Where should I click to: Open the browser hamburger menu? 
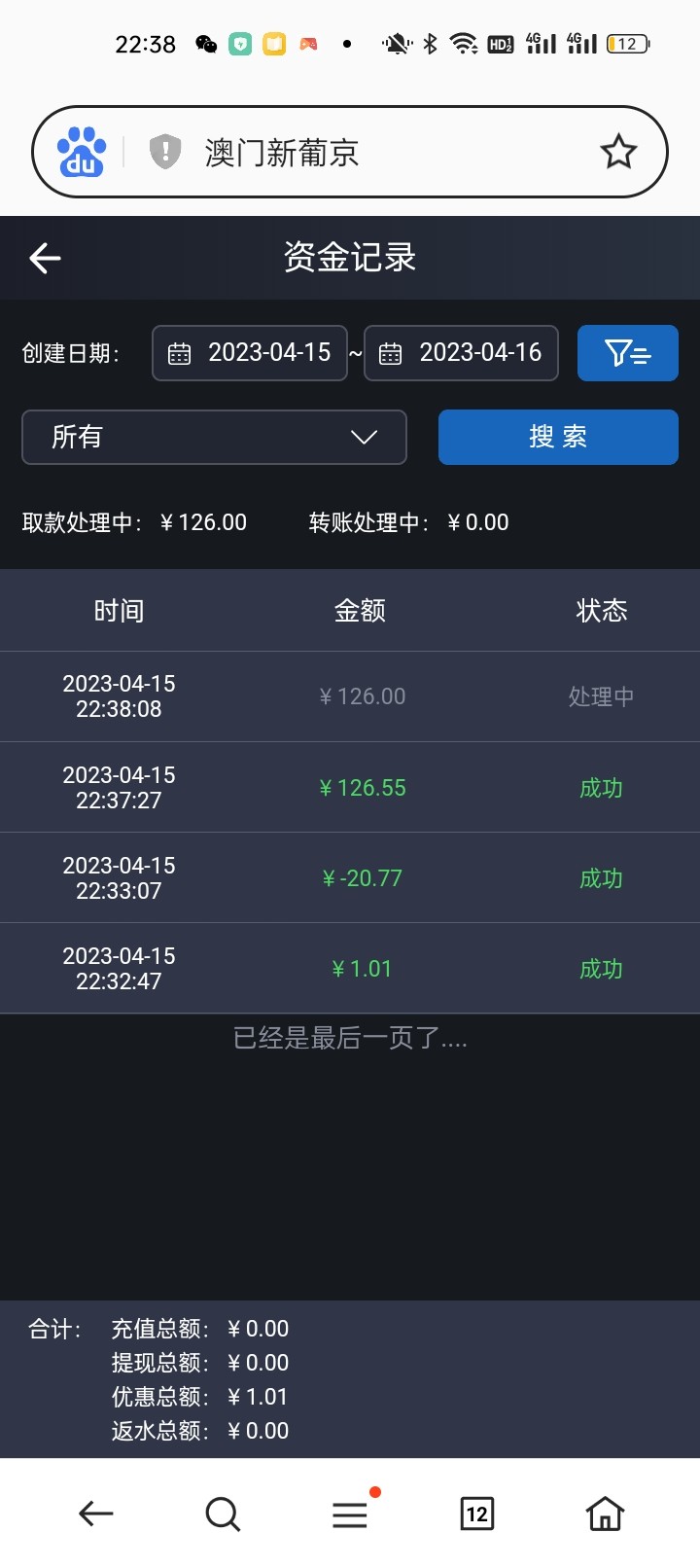click(x=350, y=1514)
